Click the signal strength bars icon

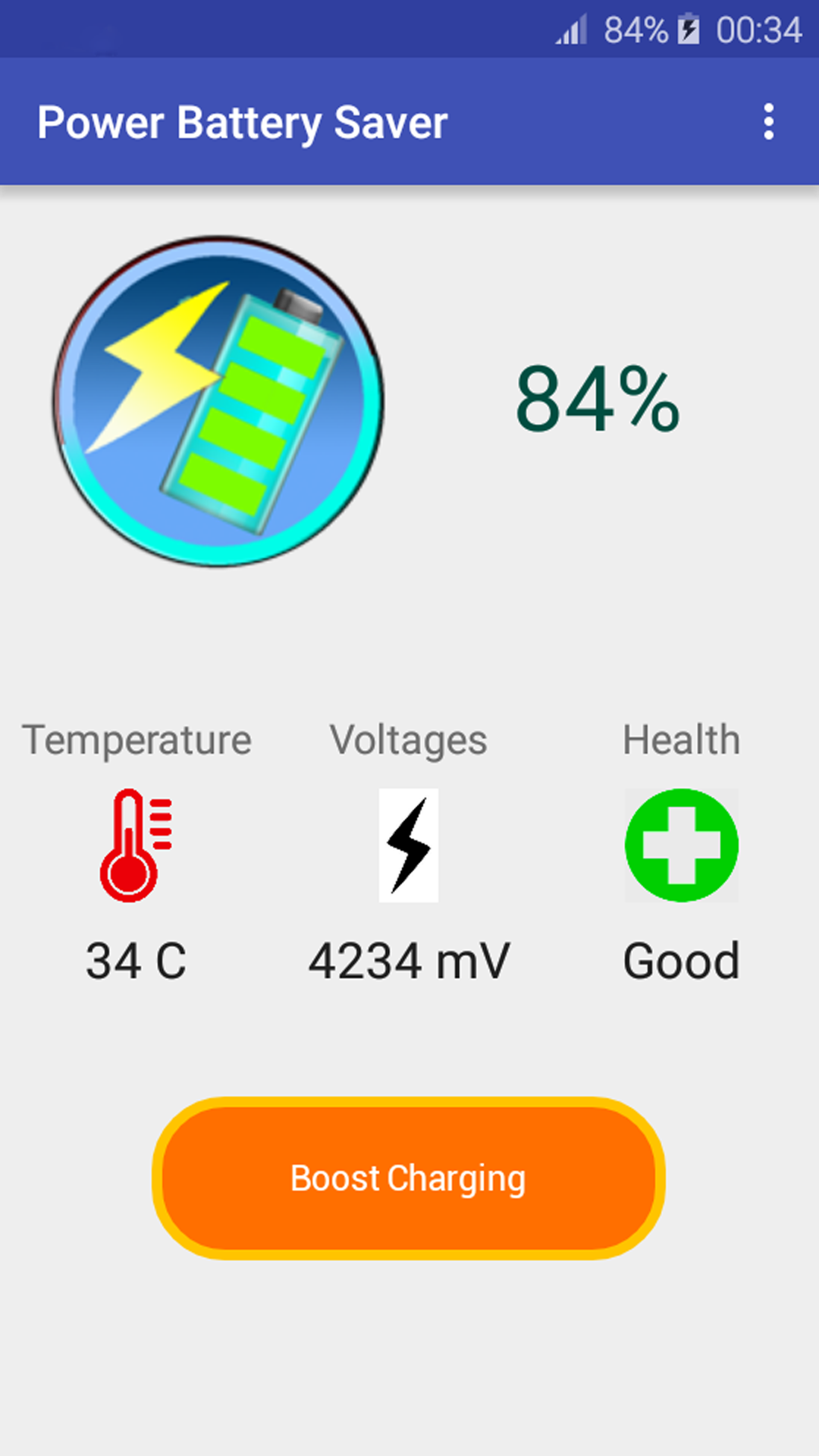coord(570,29)
